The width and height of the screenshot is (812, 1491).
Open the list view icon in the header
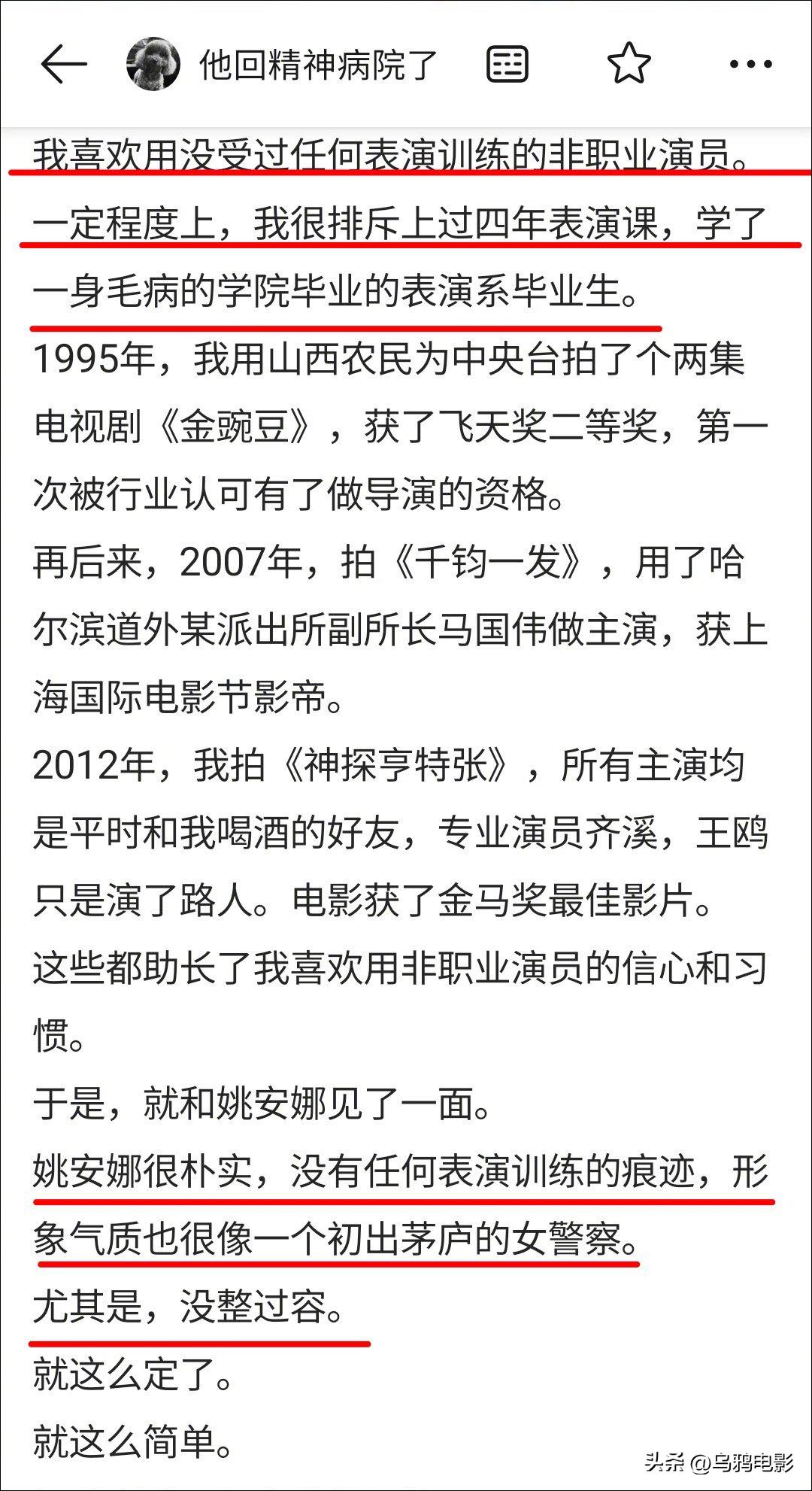pos(507,65)
